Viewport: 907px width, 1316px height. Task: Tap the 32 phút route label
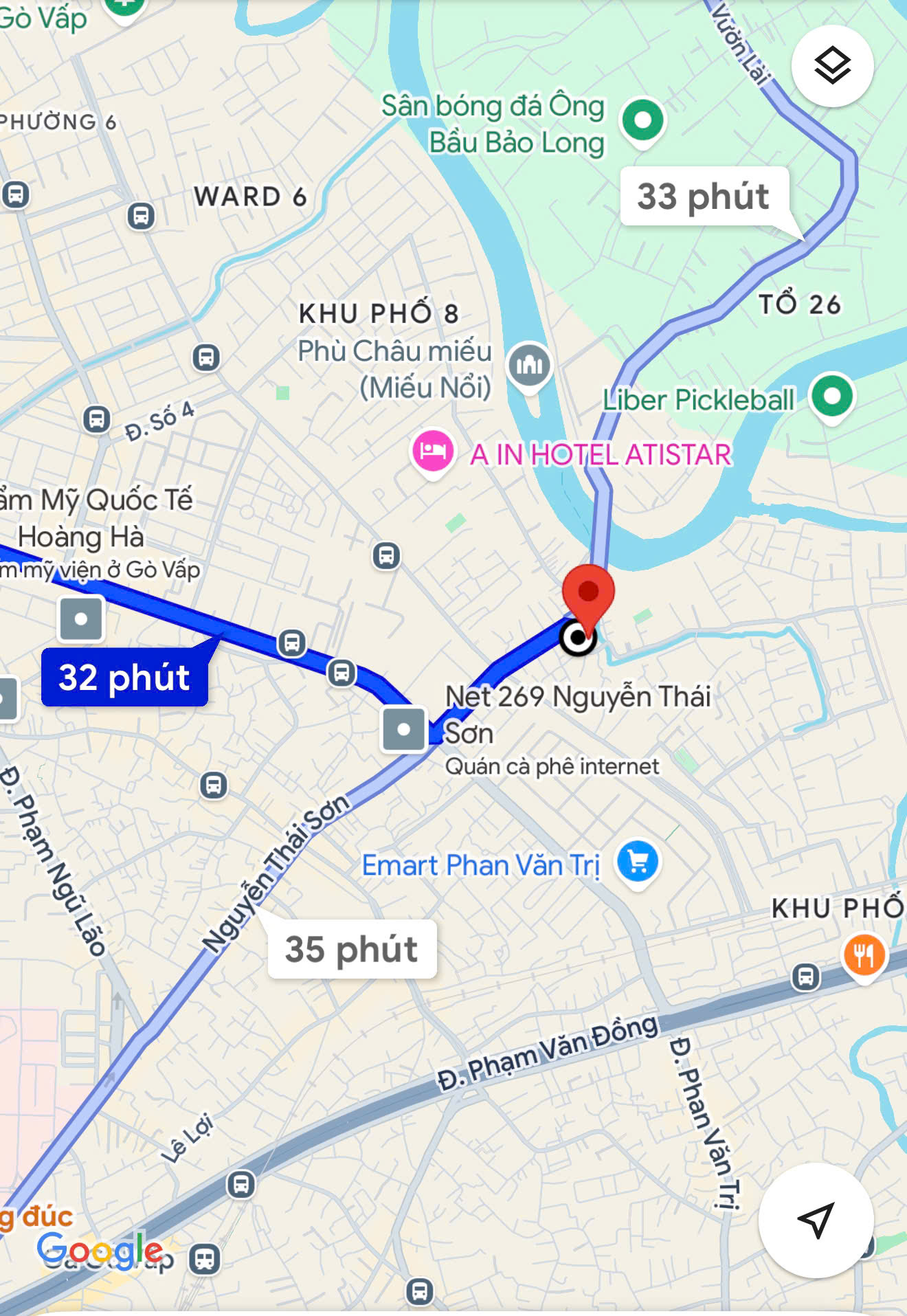(124, 678)
